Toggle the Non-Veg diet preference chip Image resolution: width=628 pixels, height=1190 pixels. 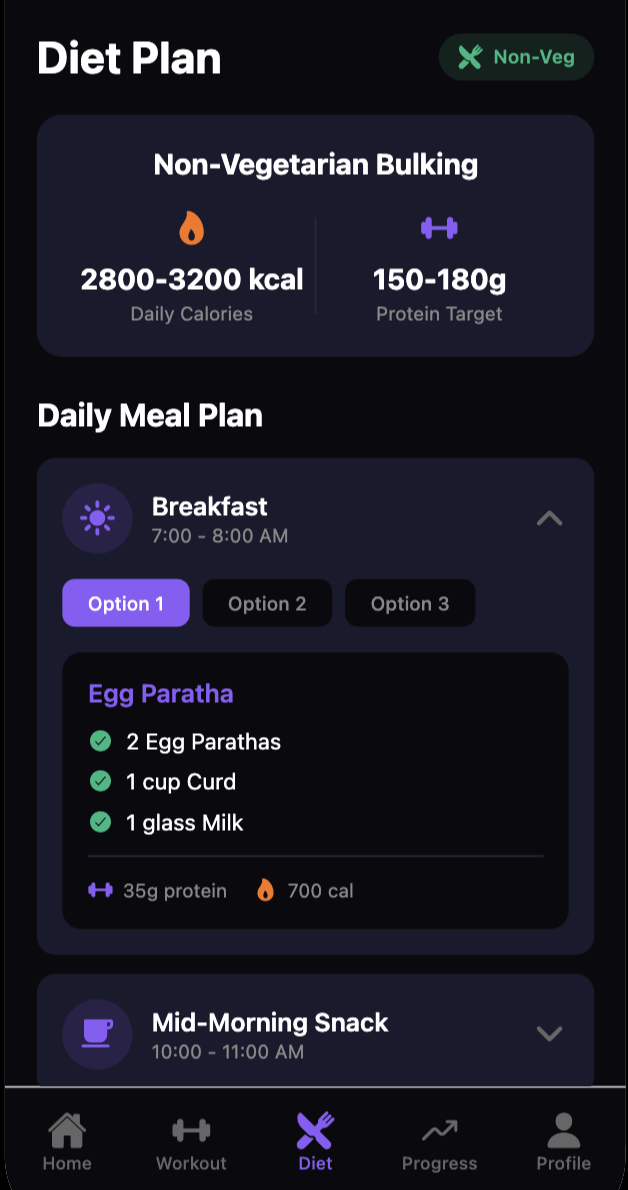click(516, 57)
